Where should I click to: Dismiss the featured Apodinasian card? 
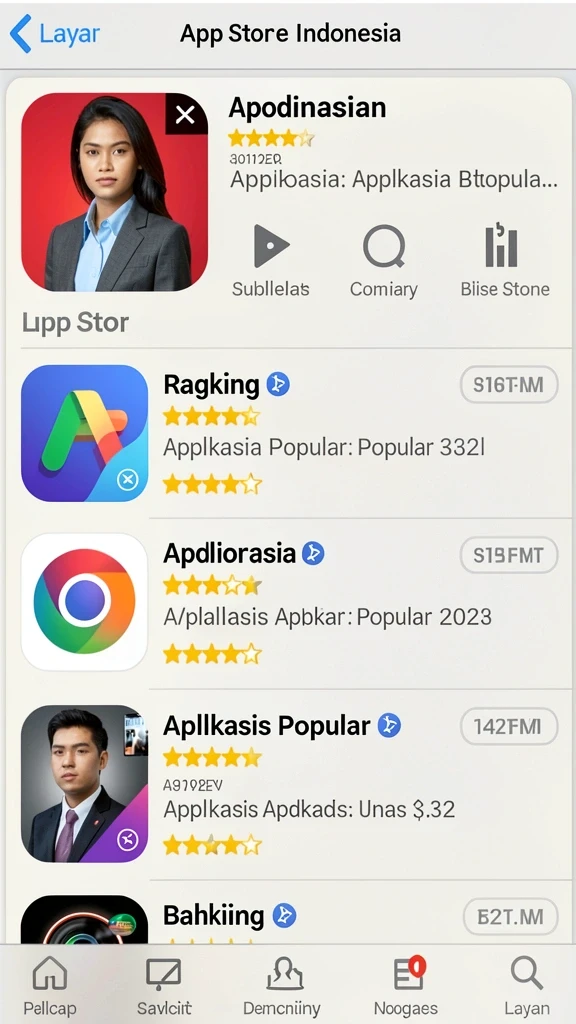[x=185, y=114]
